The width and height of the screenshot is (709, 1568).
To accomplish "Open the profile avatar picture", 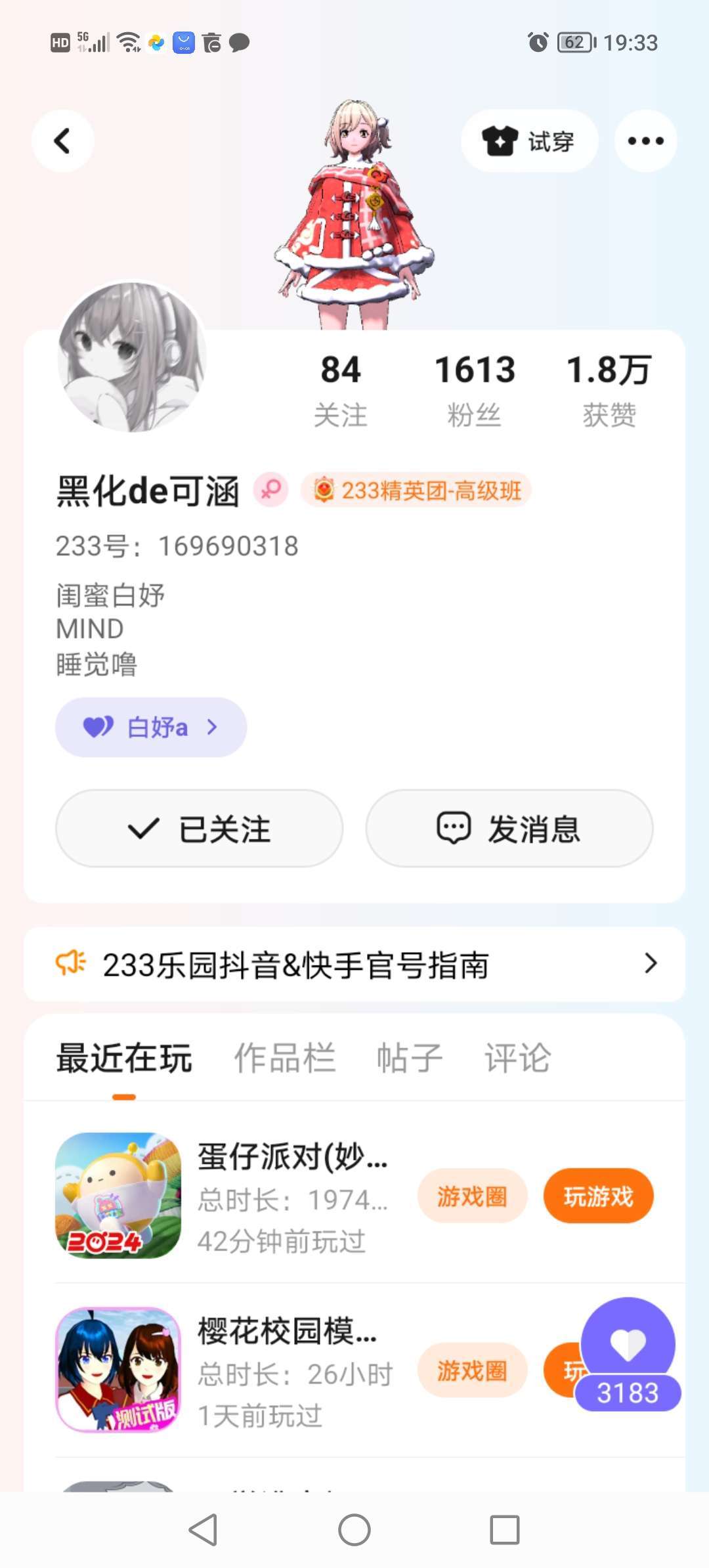I will 132,358.
